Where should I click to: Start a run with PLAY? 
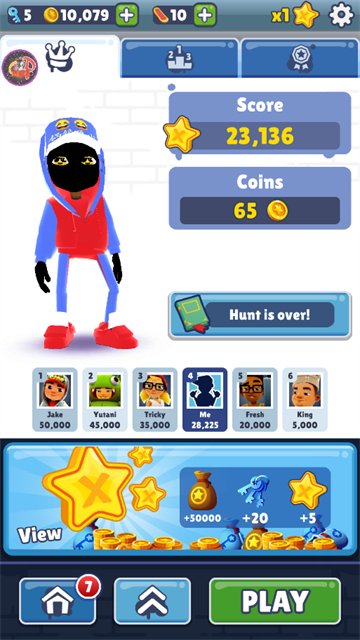pyautogui.click(x=275, y=601)
